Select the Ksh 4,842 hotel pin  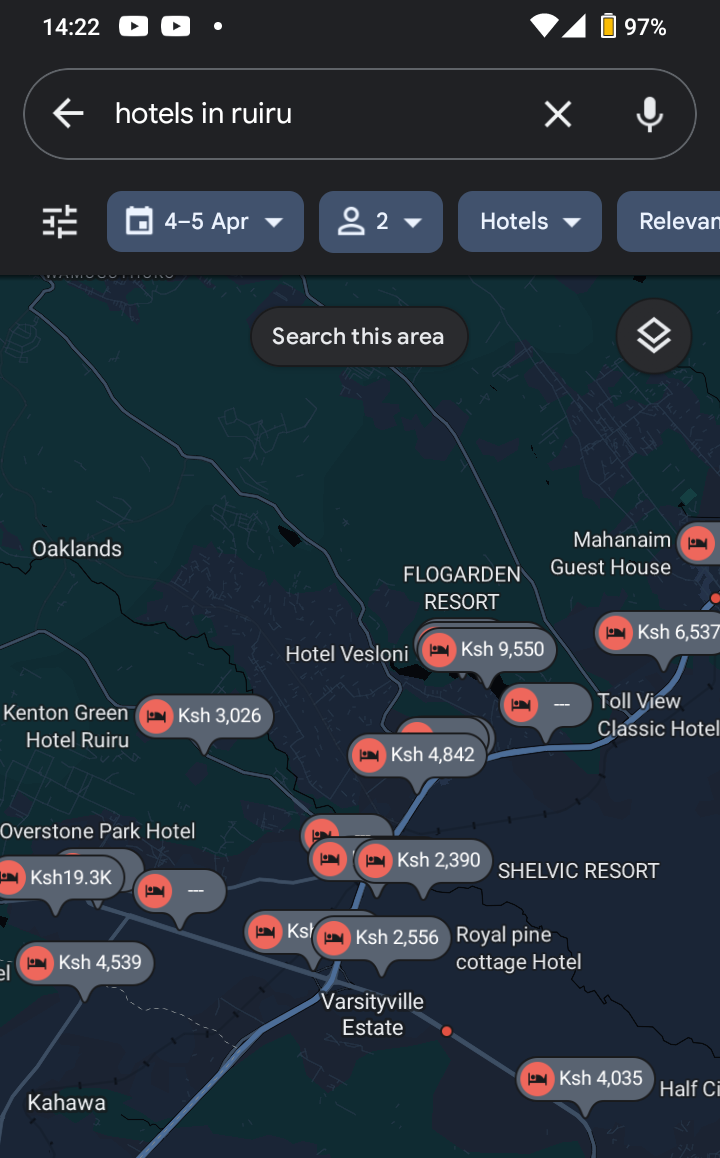418,755
